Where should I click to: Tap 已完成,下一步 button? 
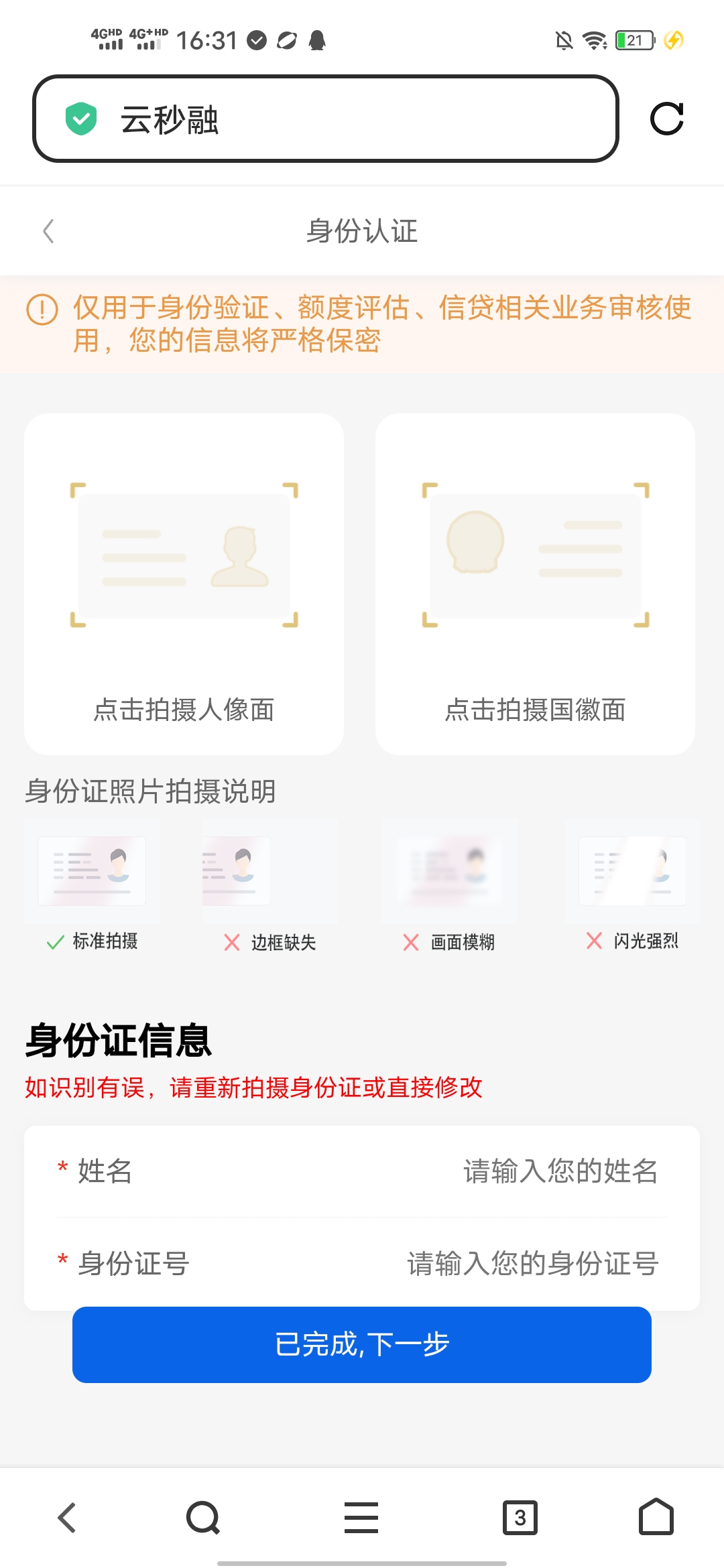pyautogui.click(x=362, y=1344)
